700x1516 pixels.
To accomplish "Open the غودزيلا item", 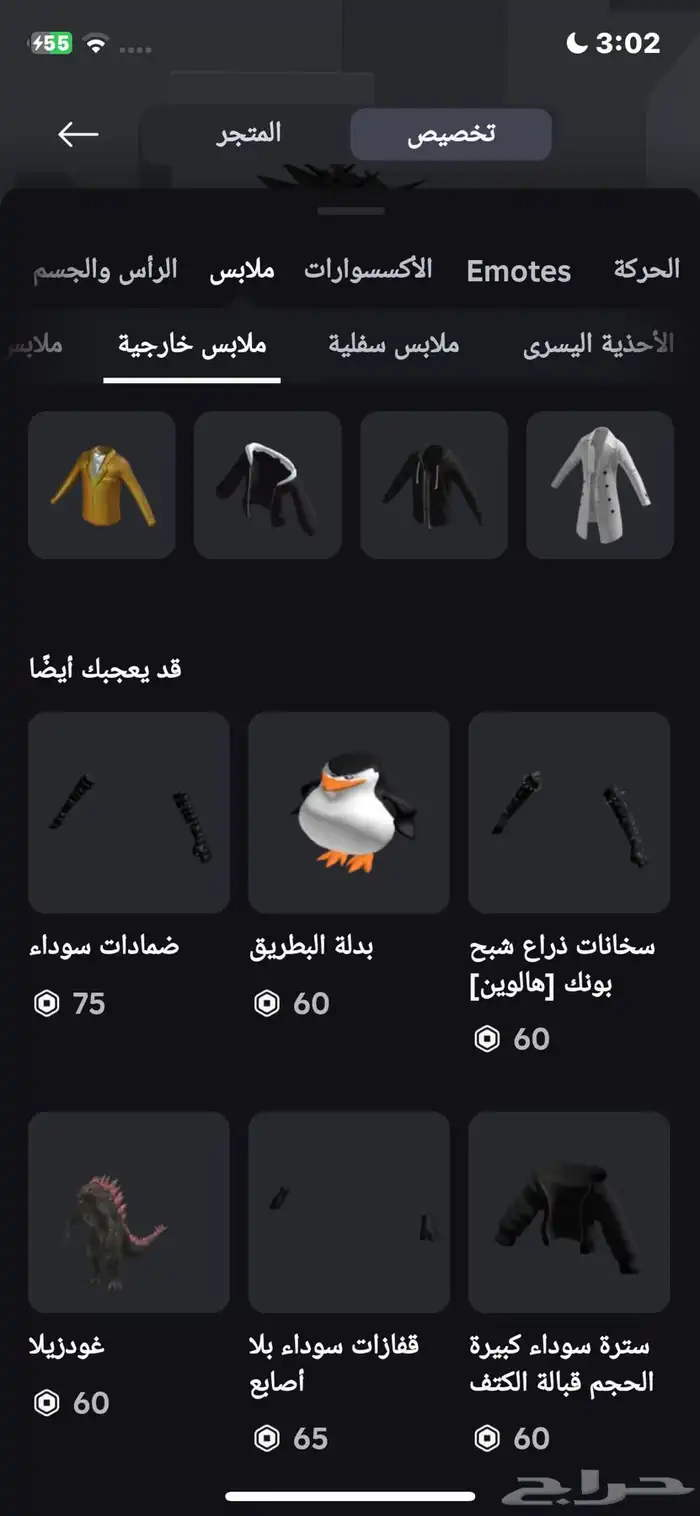I will [129, 1212].
